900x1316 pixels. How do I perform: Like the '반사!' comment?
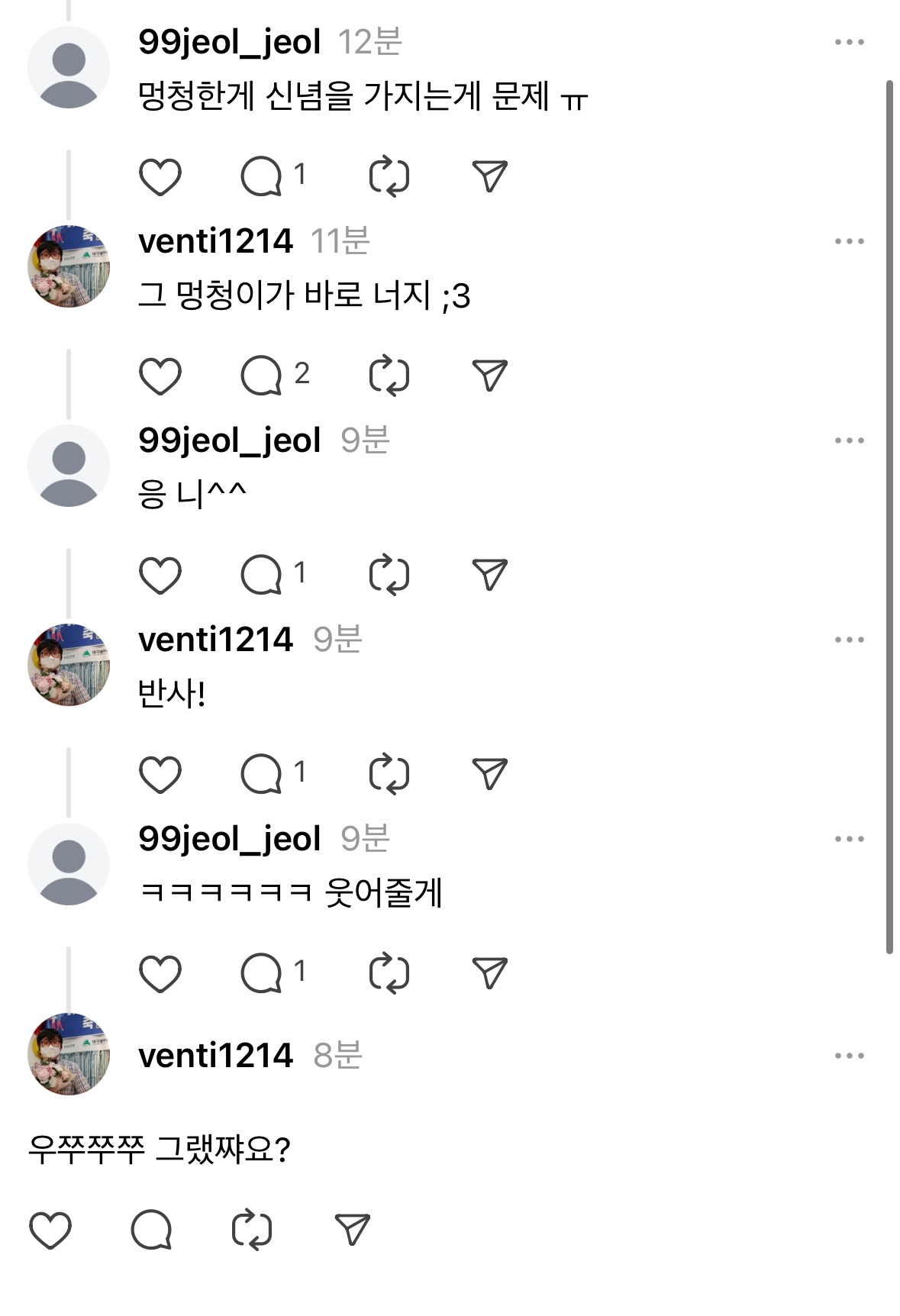pos(160,774)
